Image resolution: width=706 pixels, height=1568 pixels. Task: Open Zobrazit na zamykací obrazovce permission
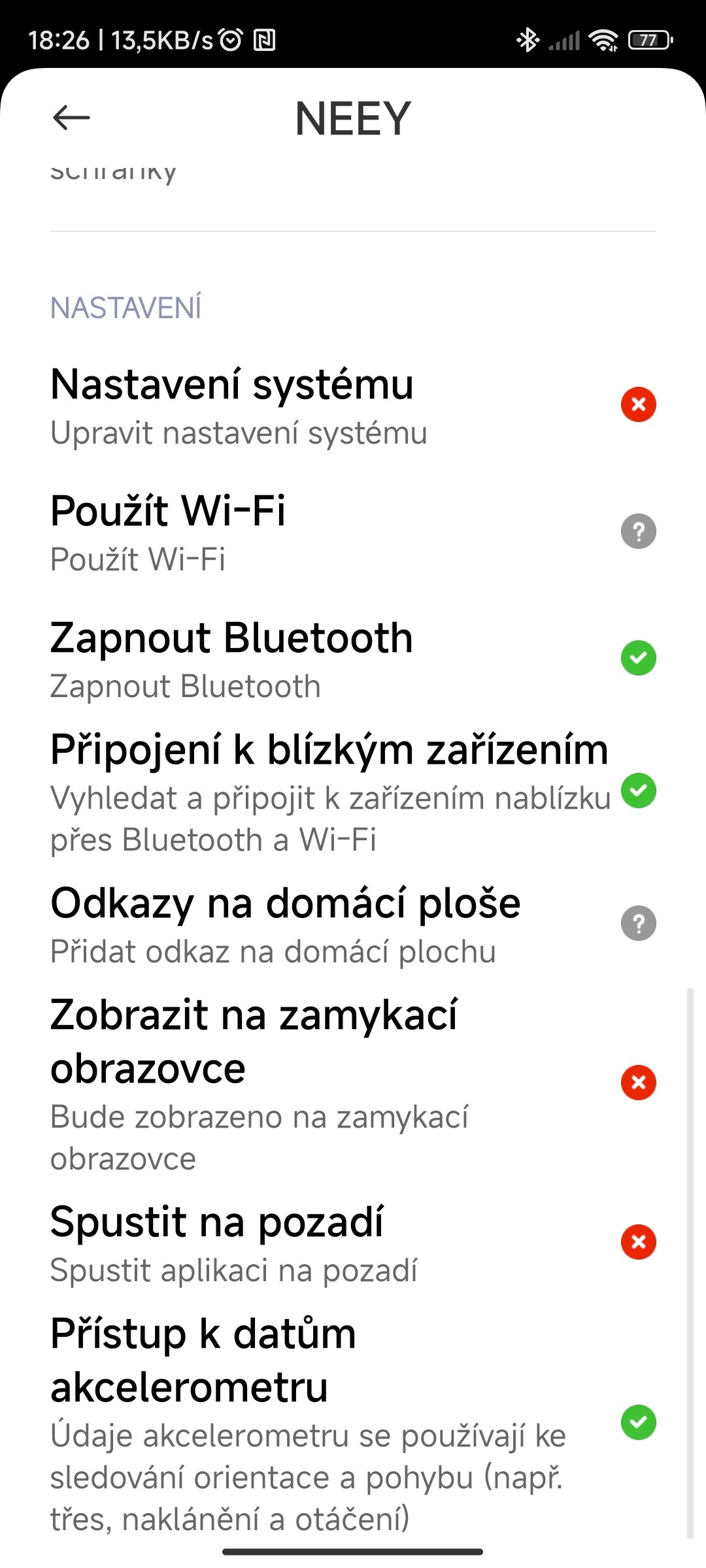coord(353,1083)
